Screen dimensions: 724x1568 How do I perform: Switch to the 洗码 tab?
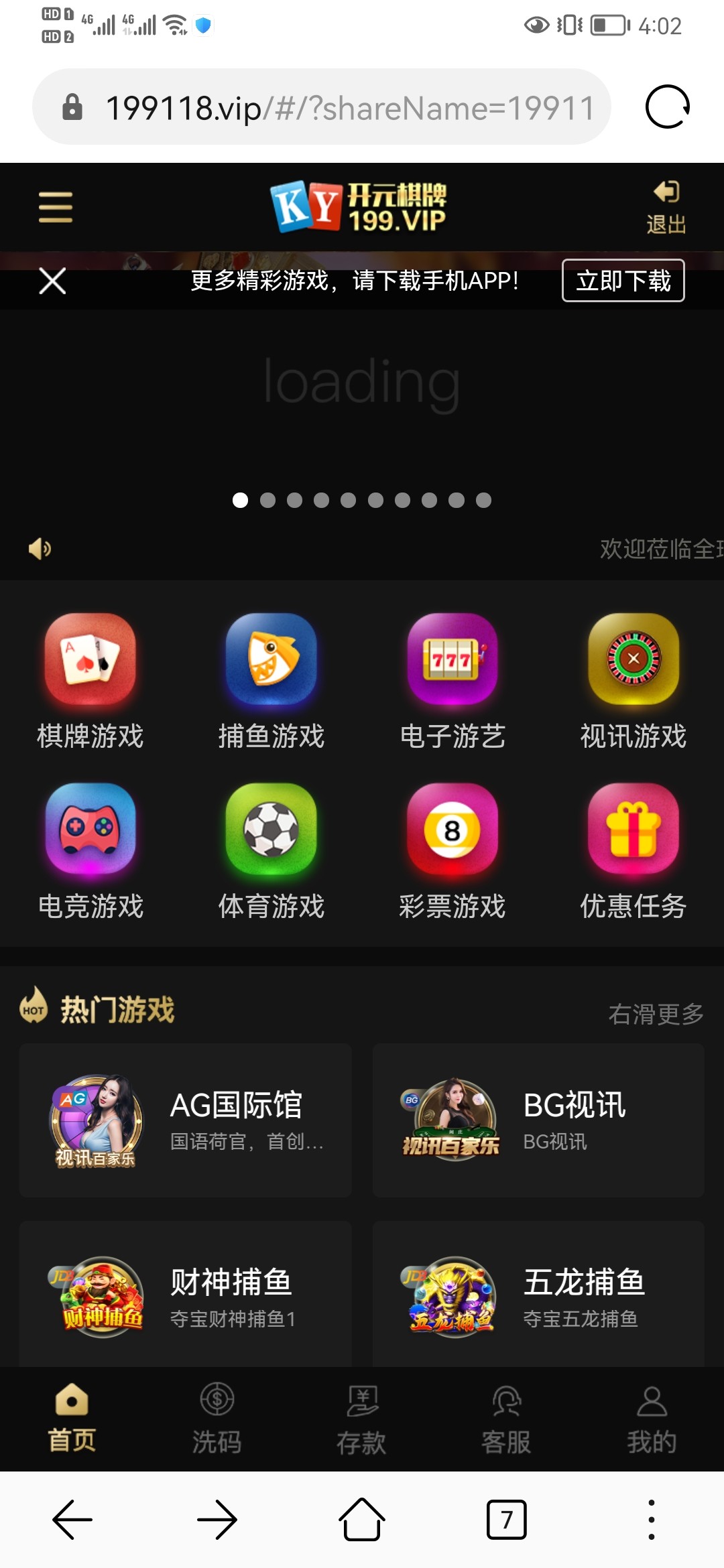pyautogui.click(x=217, y=1418)
